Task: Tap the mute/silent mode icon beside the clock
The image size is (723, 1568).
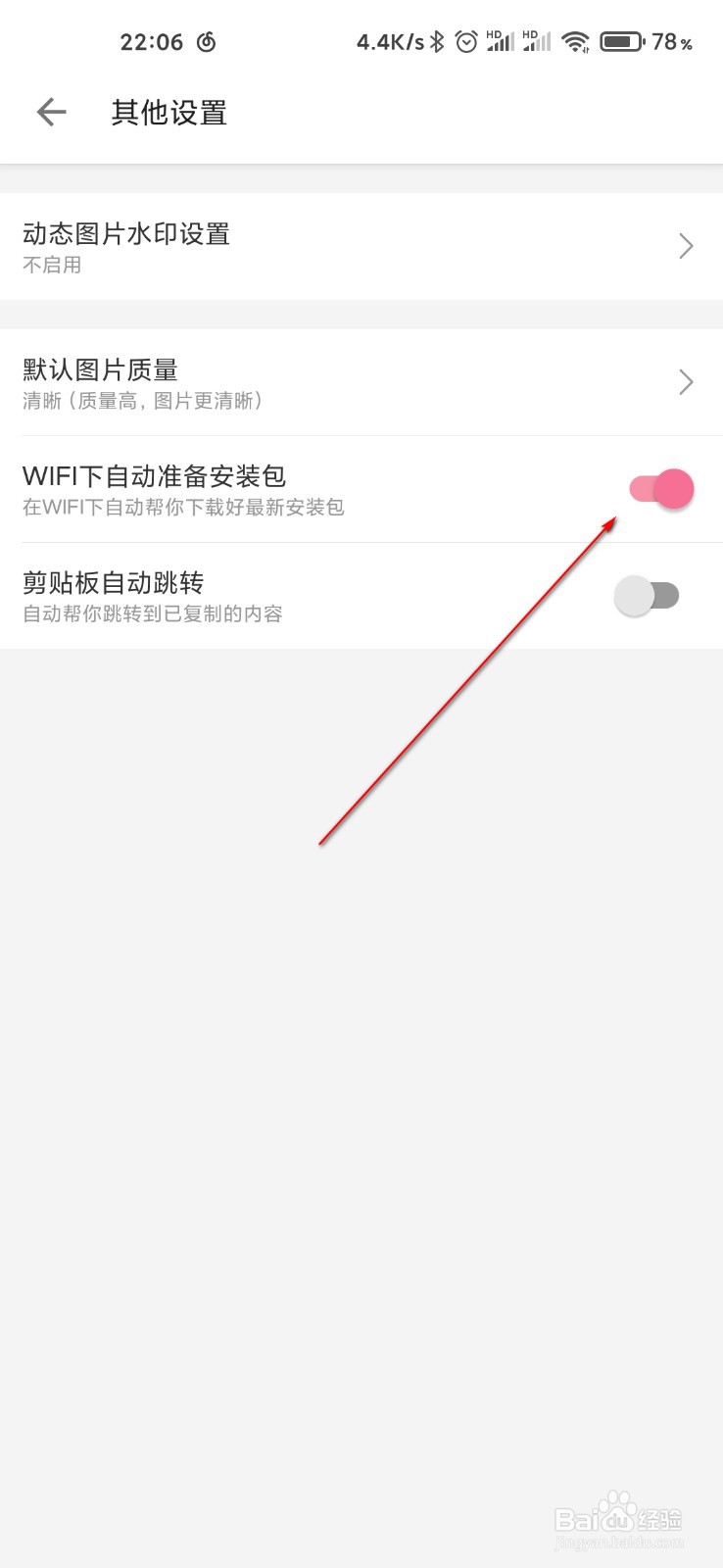Action: (x=208, y=41)
